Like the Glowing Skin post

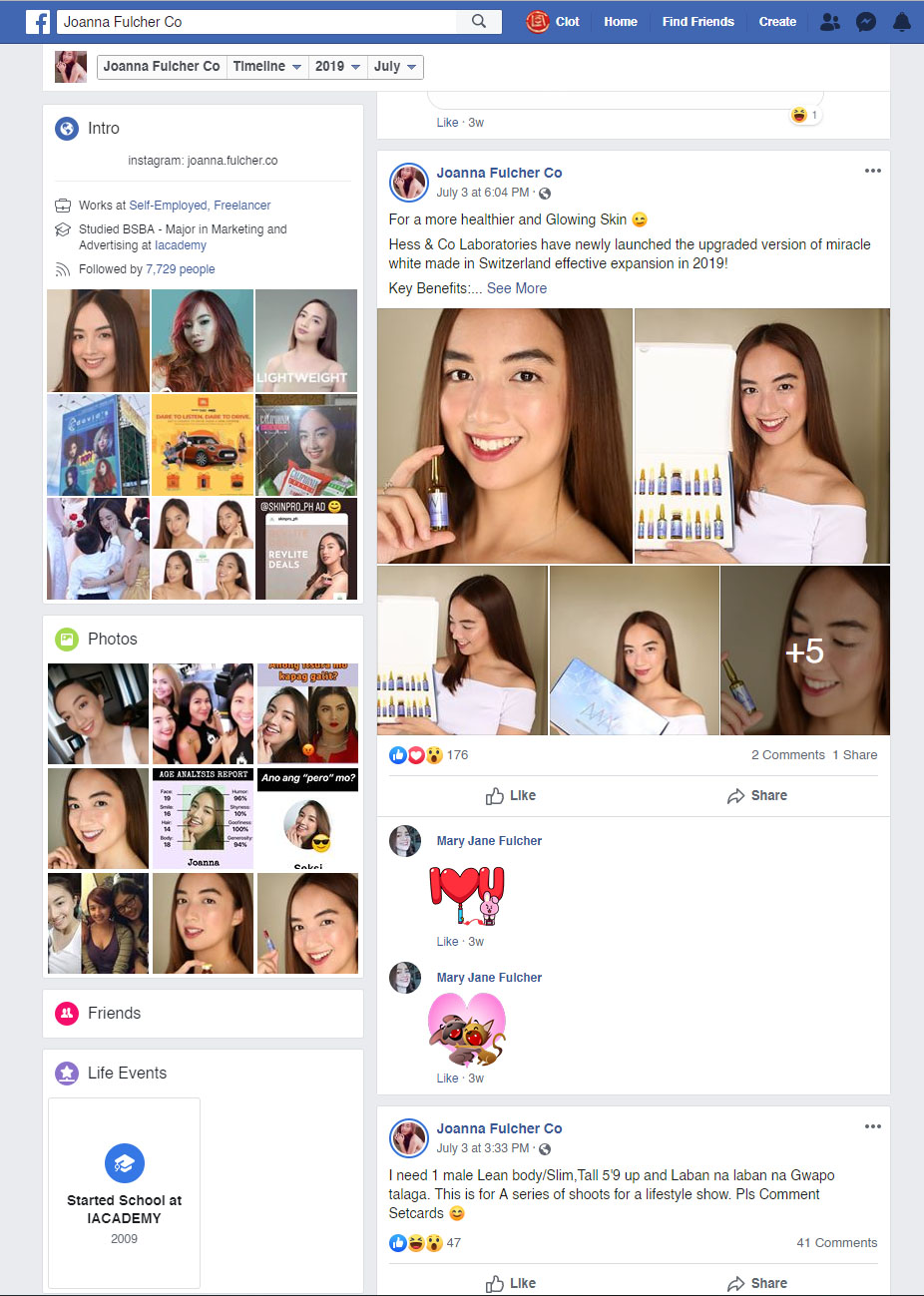click(x=511, y=795)
